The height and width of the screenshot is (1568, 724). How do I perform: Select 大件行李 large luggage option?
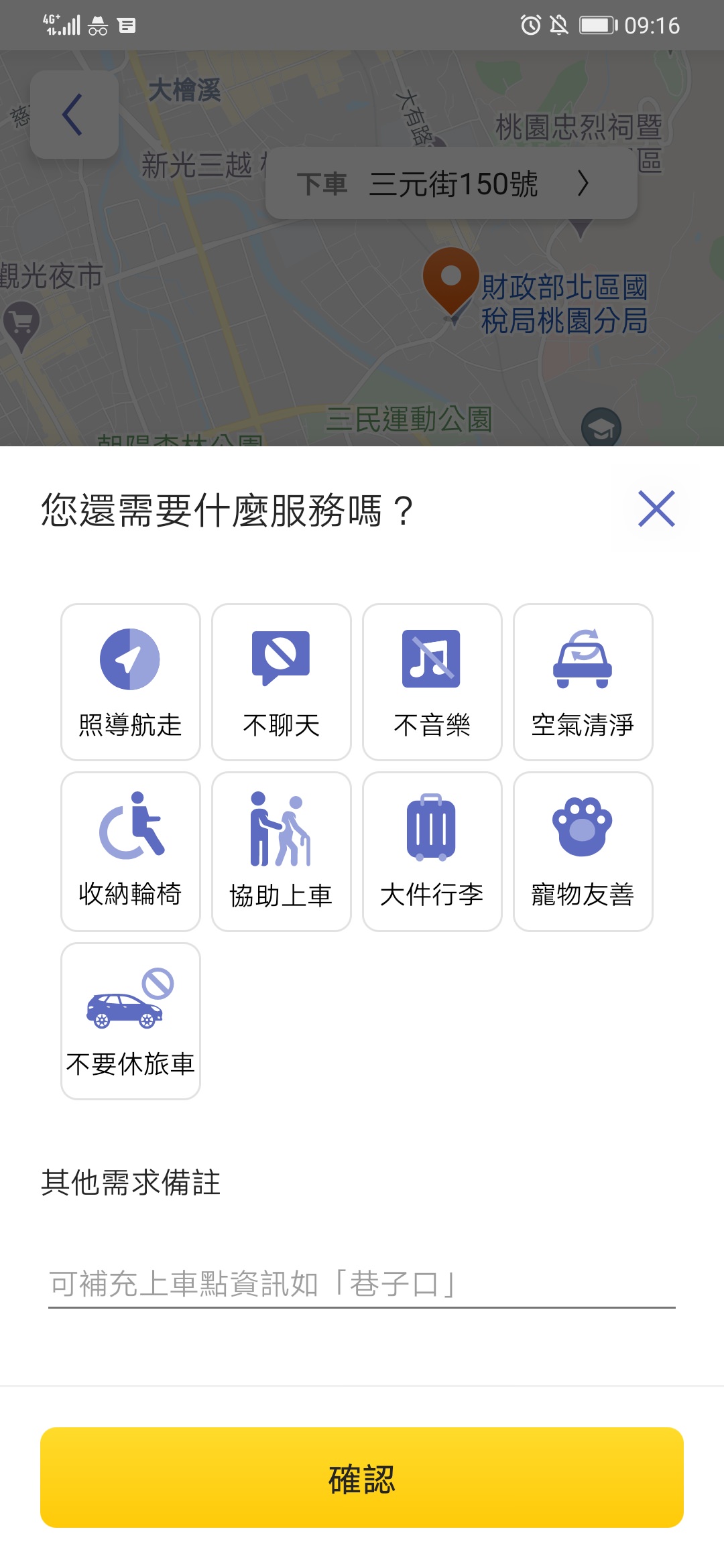coord(432,852)
